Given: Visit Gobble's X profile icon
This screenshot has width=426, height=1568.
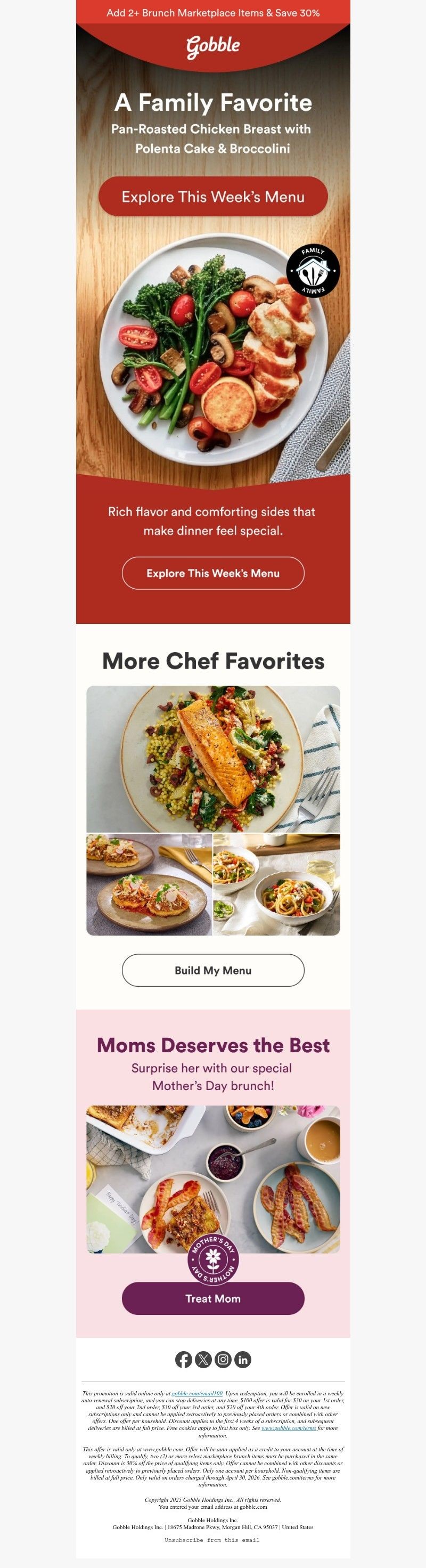Looking at the screenshot, I should pyautogui.click(x=203, y=1359).
